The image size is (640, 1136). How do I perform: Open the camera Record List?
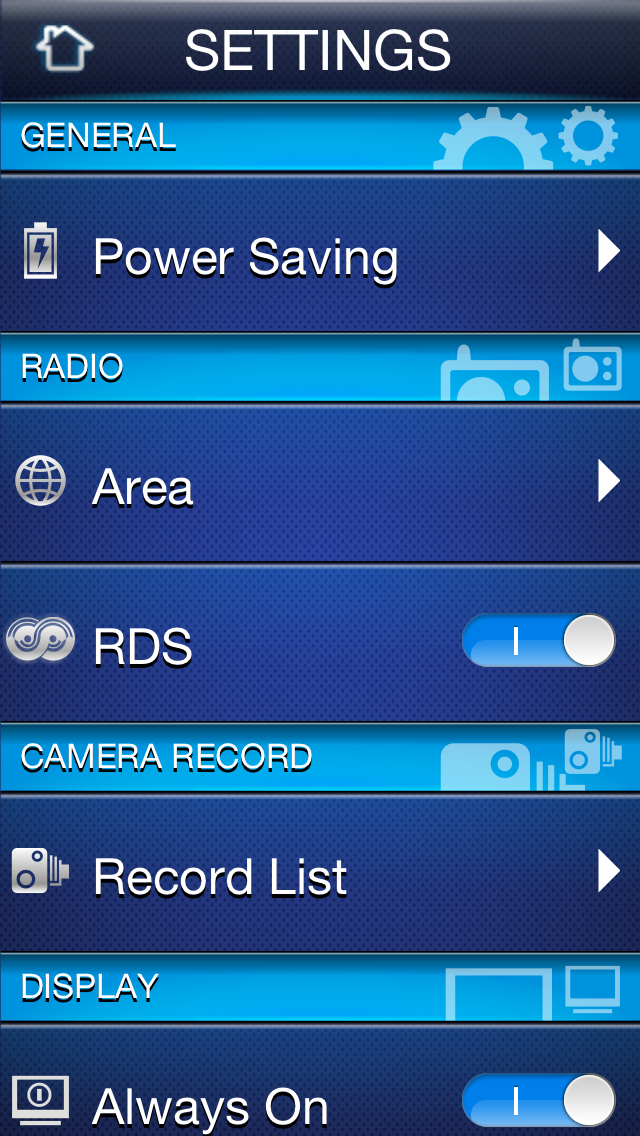320,875
